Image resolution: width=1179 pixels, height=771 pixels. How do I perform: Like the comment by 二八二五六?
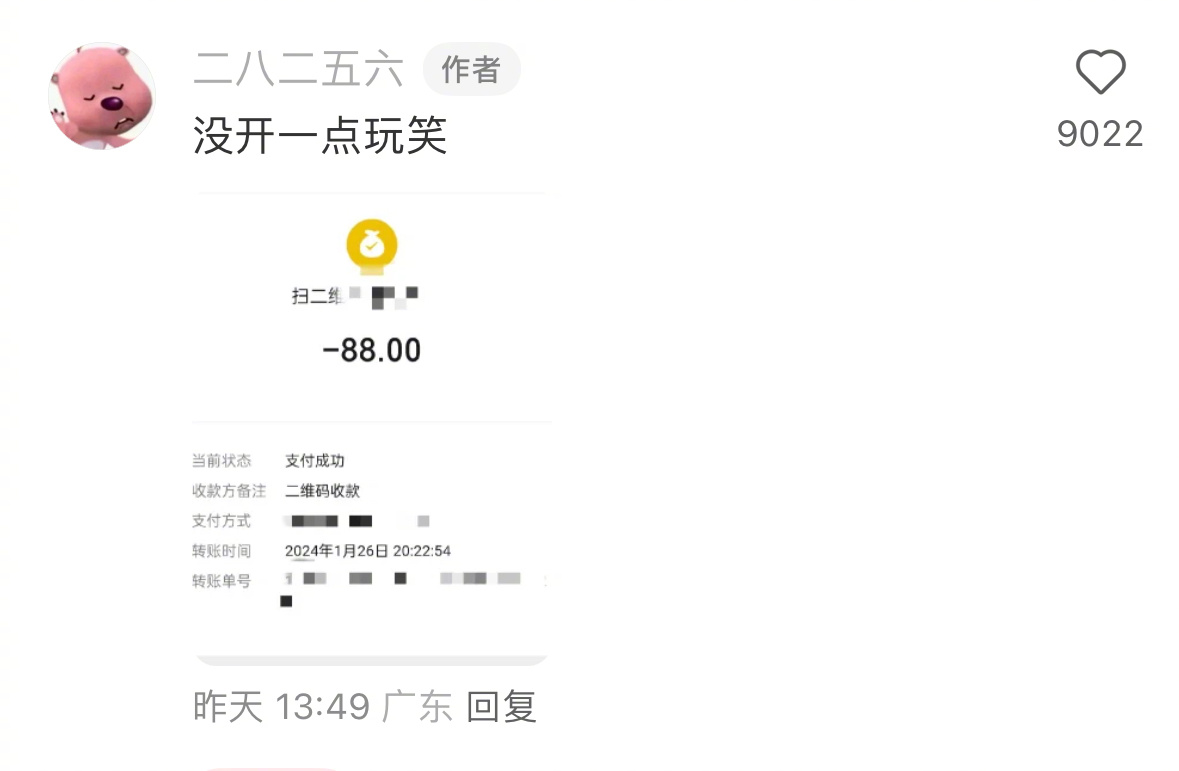(x=1100, y=73)
